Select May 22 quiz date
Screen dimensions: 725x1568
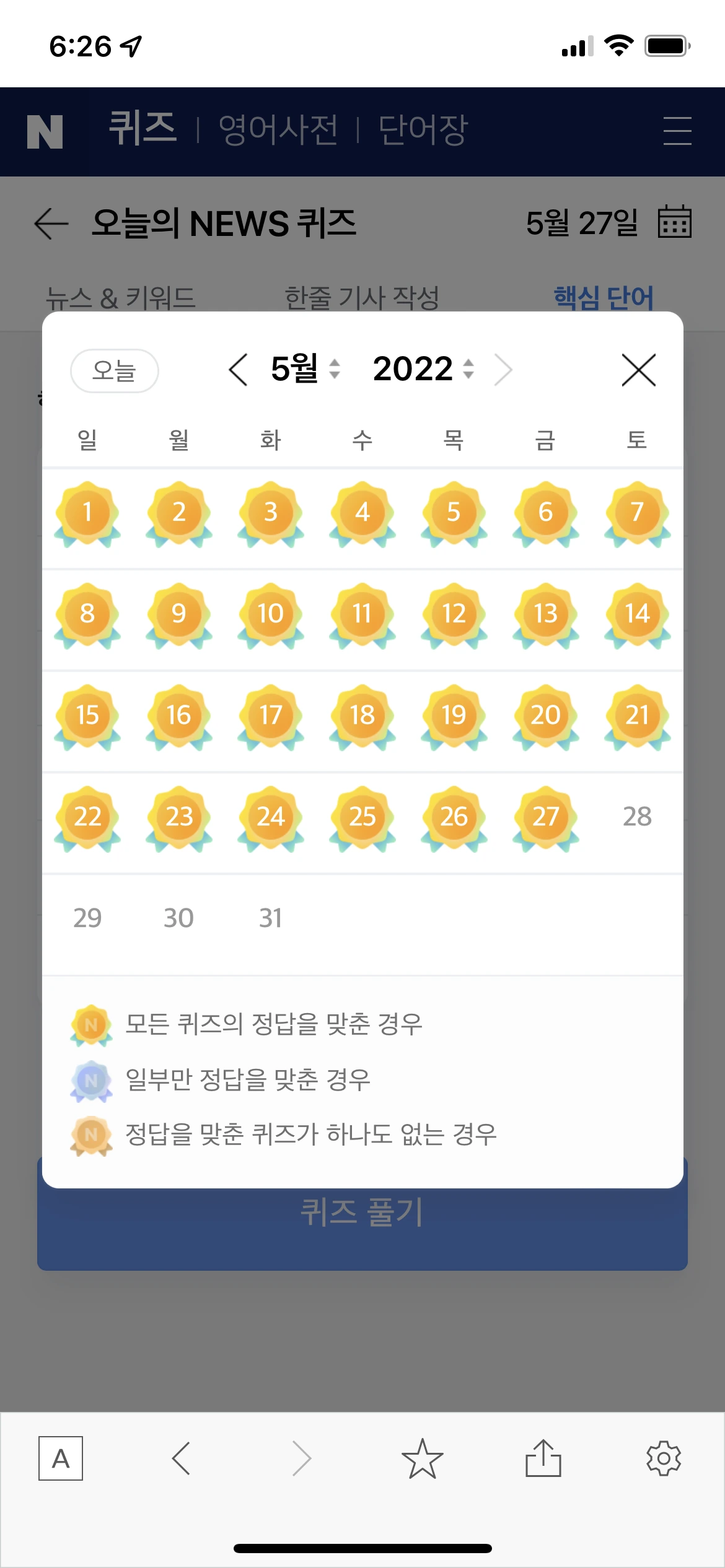(x=87, y=817)
